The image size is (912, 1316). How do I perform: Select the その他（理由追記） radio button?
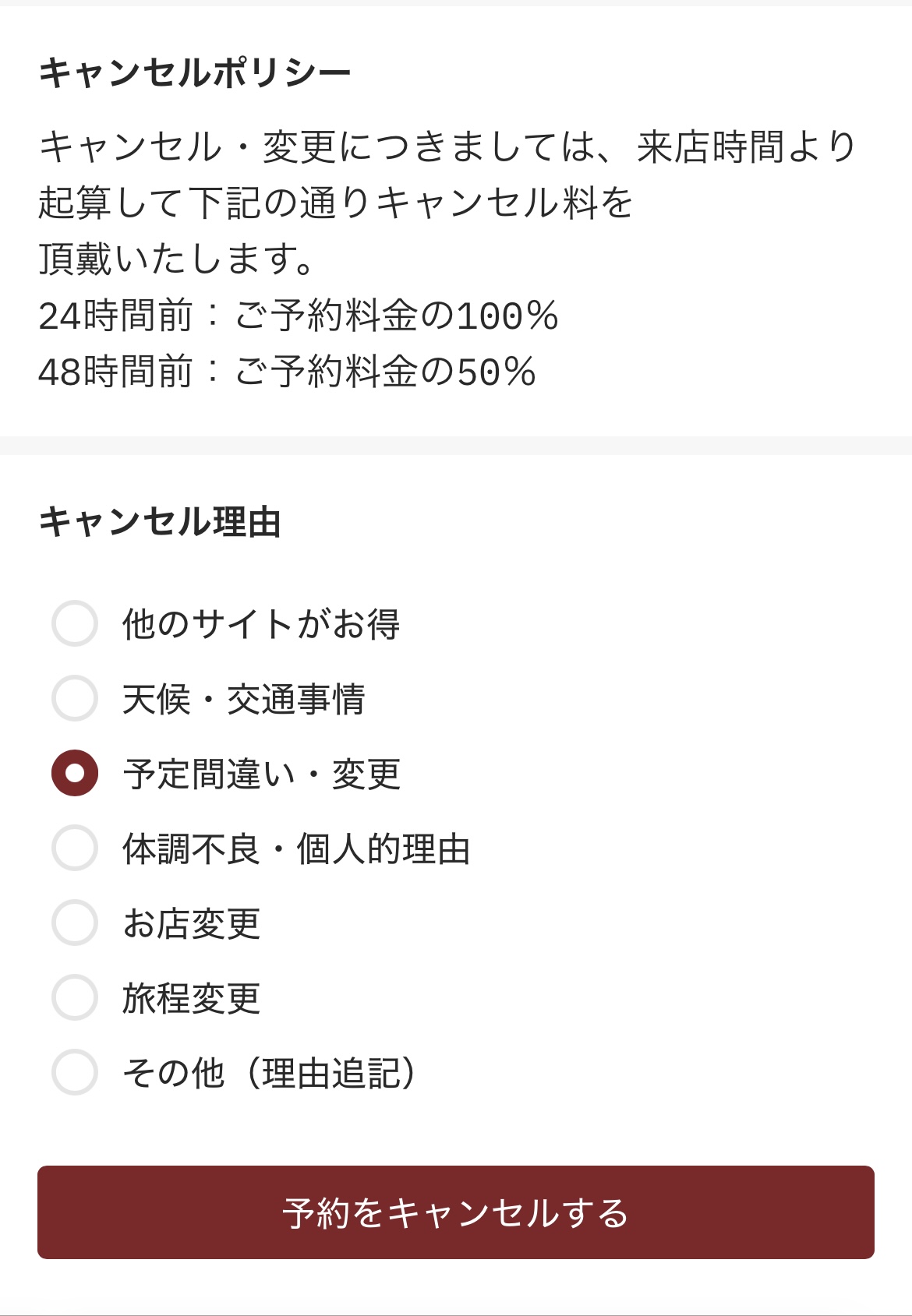(74, 1071)
